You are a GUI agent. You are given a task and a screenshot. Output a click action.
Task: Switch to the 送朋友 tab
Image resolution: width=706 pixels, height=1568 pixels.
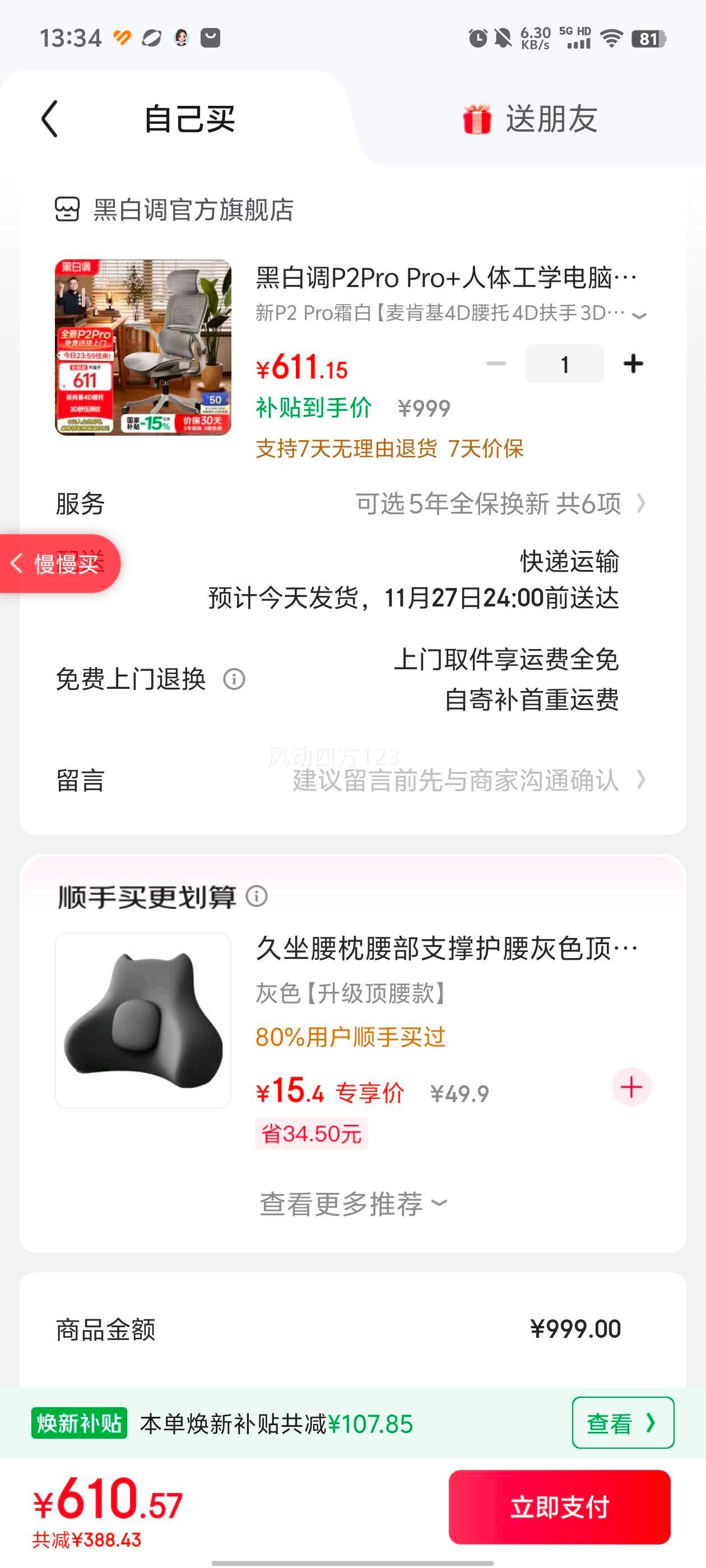pos(530,119)
